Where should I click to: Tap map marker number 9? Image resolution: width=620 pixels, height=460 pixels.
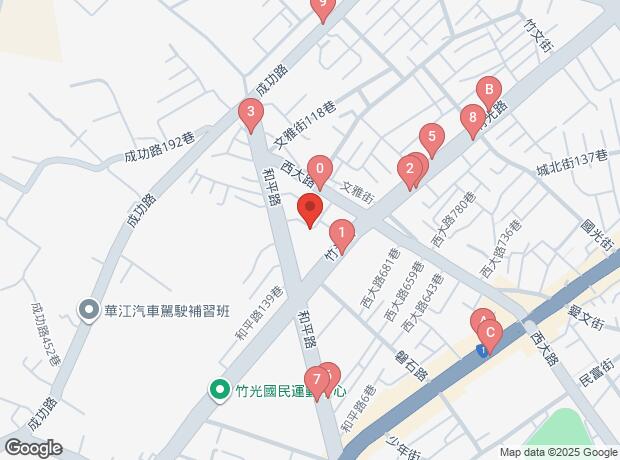pyautogui.click(x=321, y=6)
